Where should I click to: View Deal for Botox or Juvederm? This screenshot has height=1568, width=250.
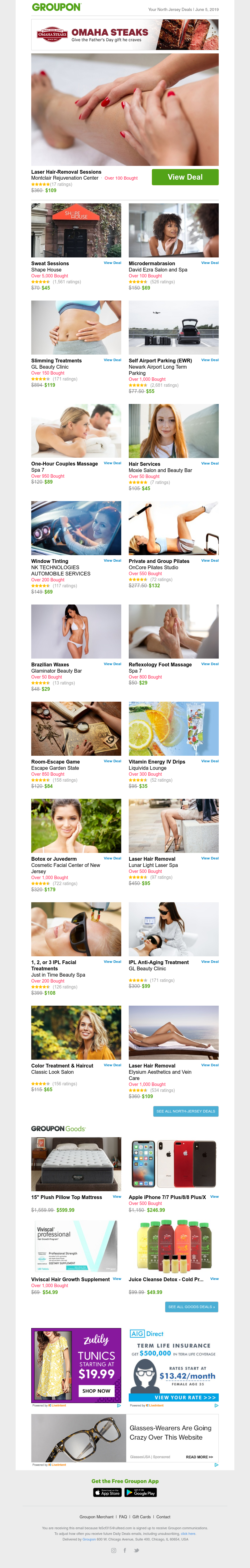[112, 858]
